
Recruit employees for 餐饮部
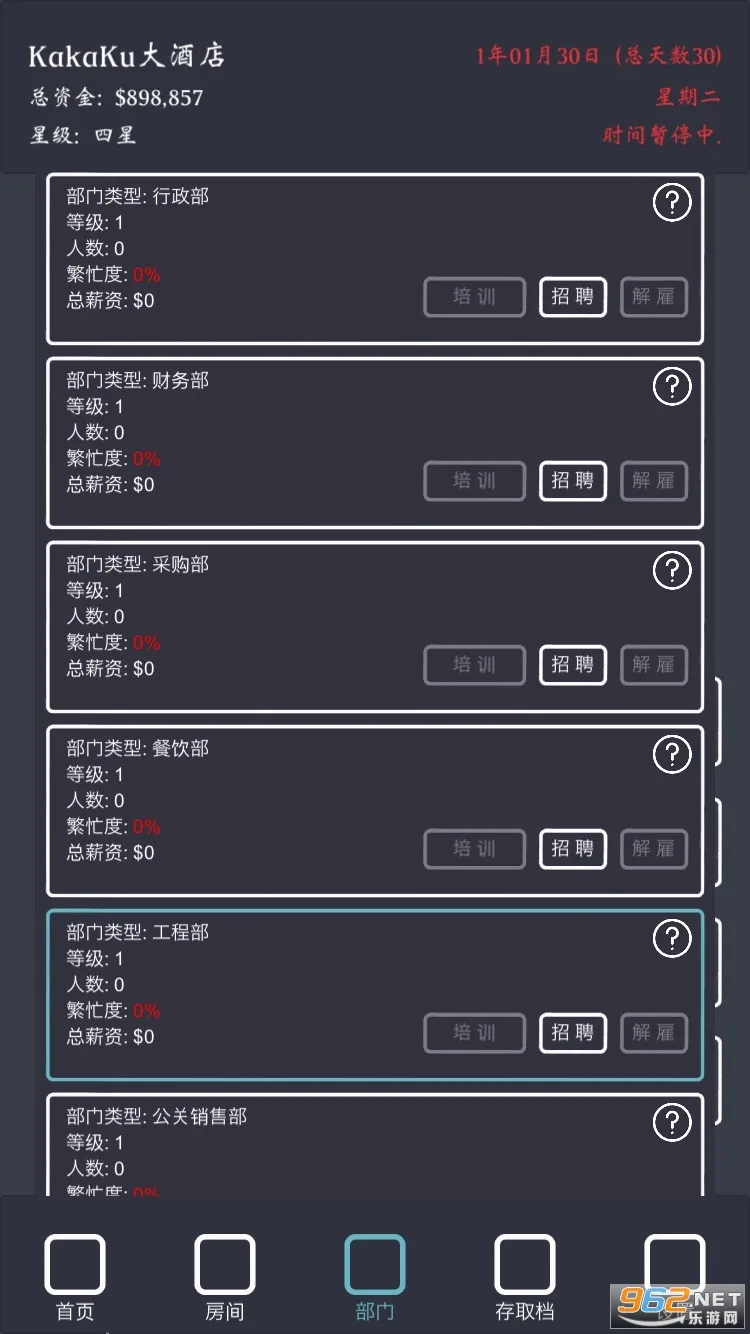(x=573, y=849)
